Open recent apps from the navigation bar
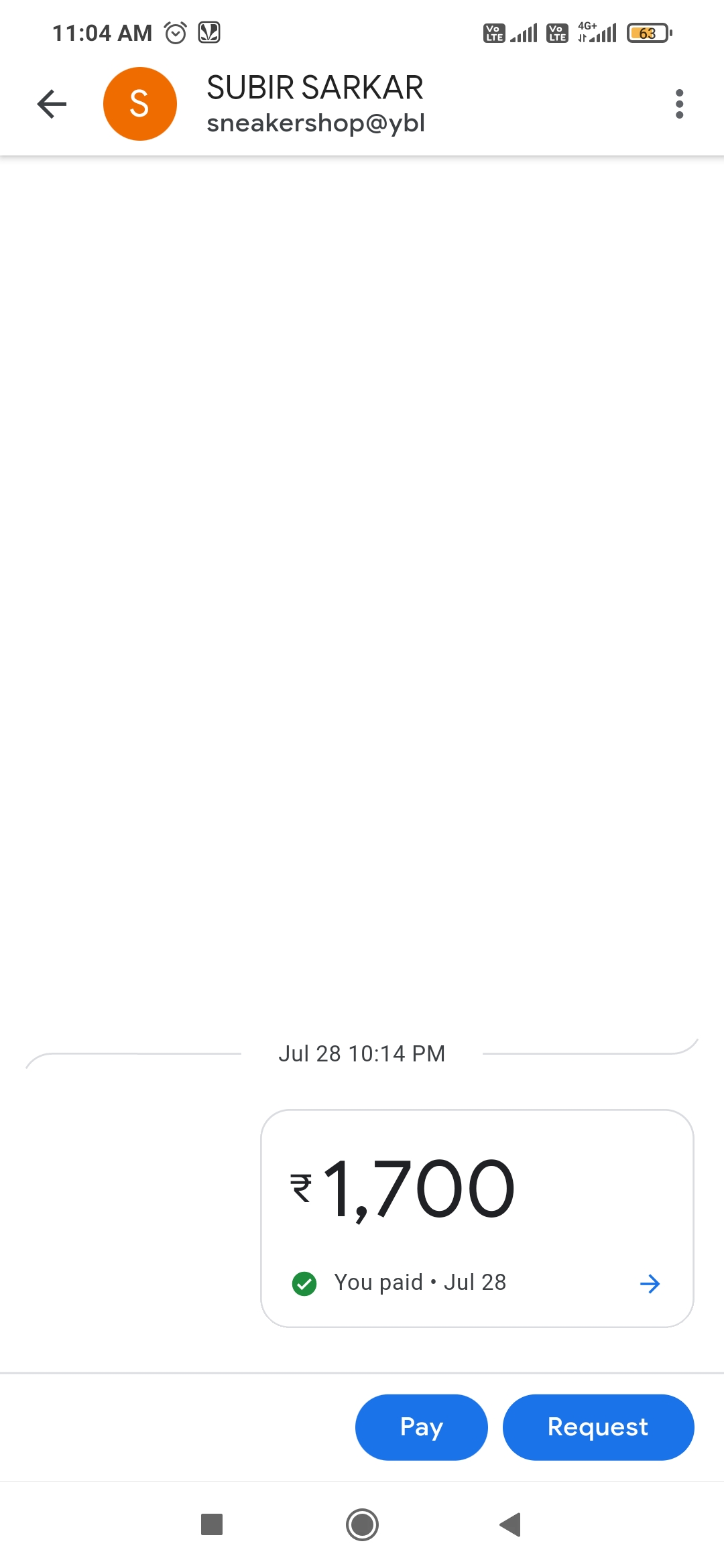 pyautogui.click(x=212, y=1524)
